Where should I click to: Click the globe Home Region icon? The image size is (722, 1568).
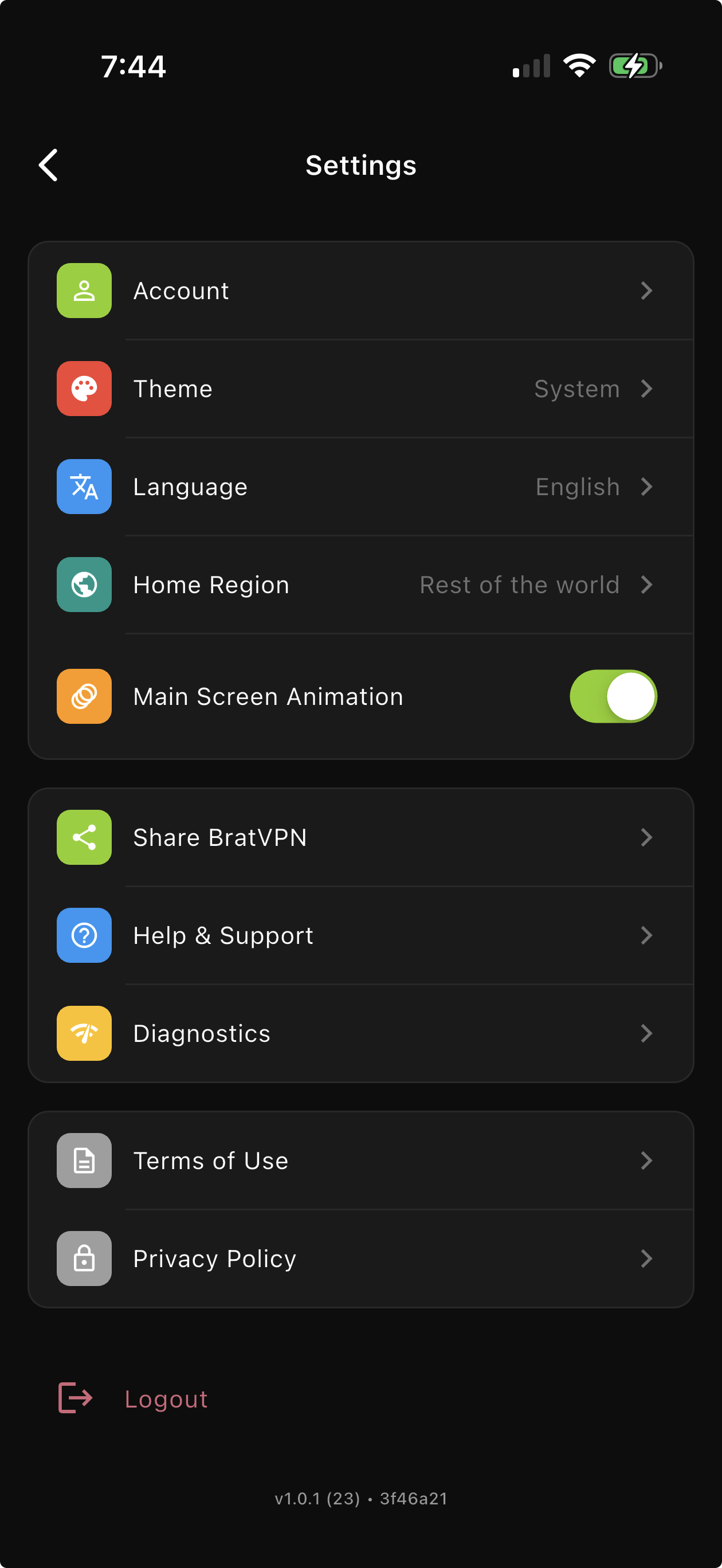click(84, 585)
